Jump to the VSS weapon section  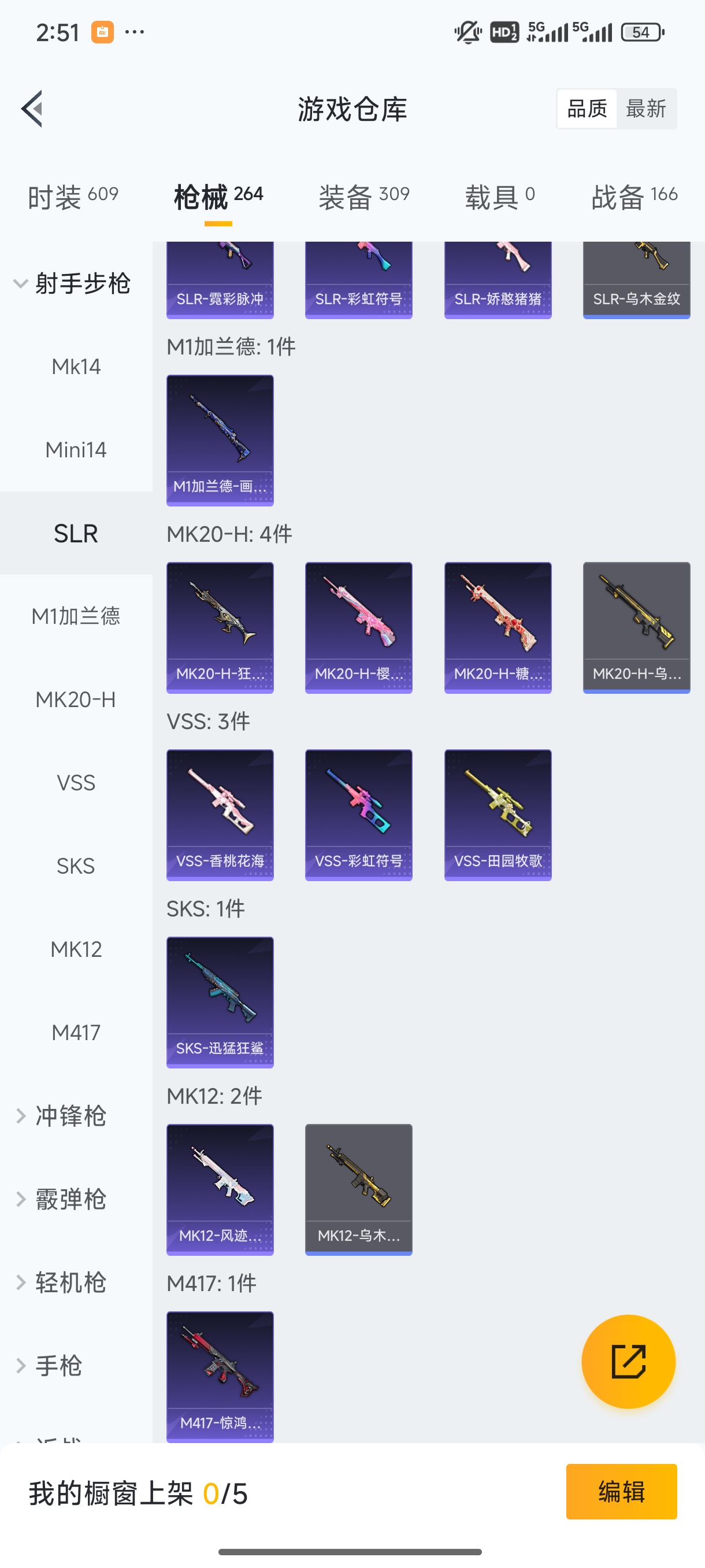pos(76,783)
